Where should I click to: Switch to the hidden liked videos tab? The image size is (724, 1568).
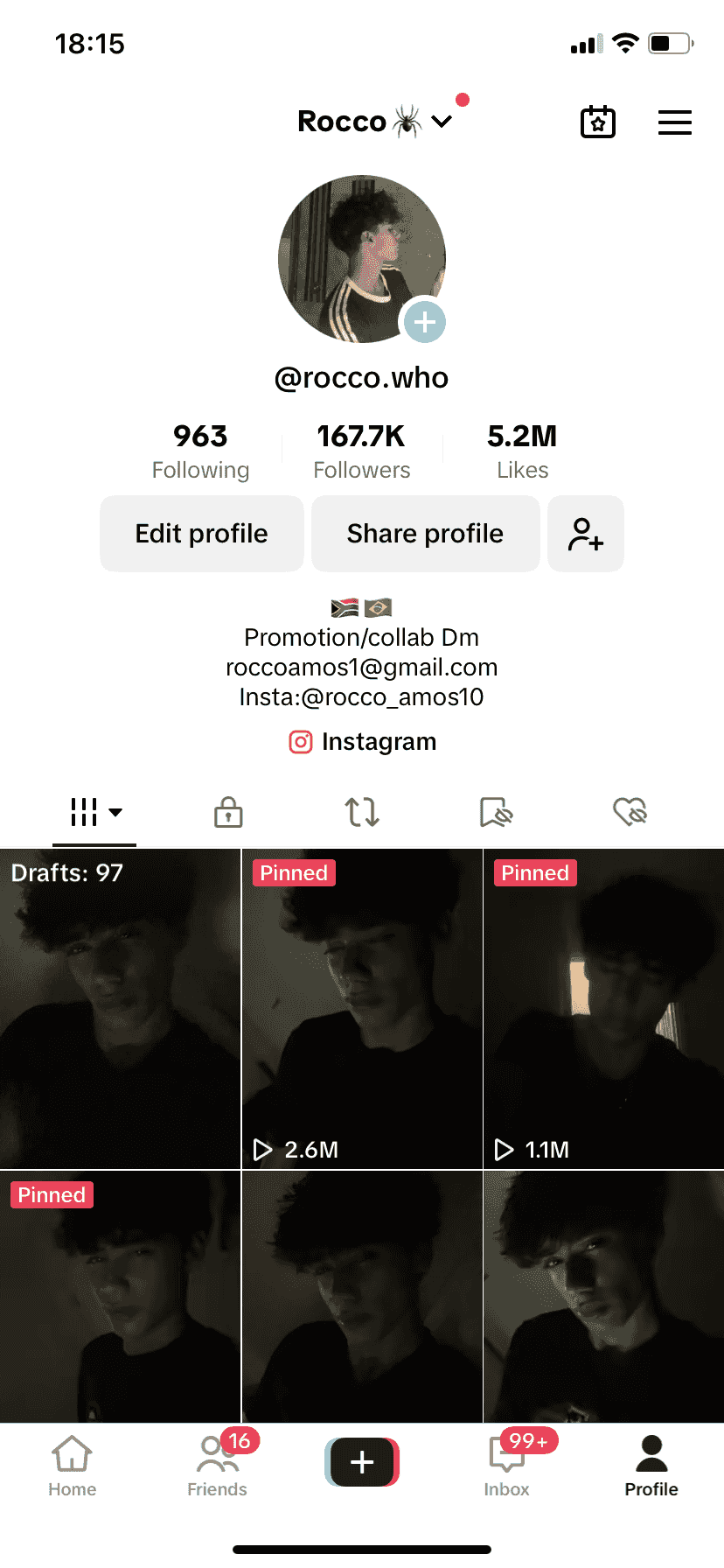(630, 812)
